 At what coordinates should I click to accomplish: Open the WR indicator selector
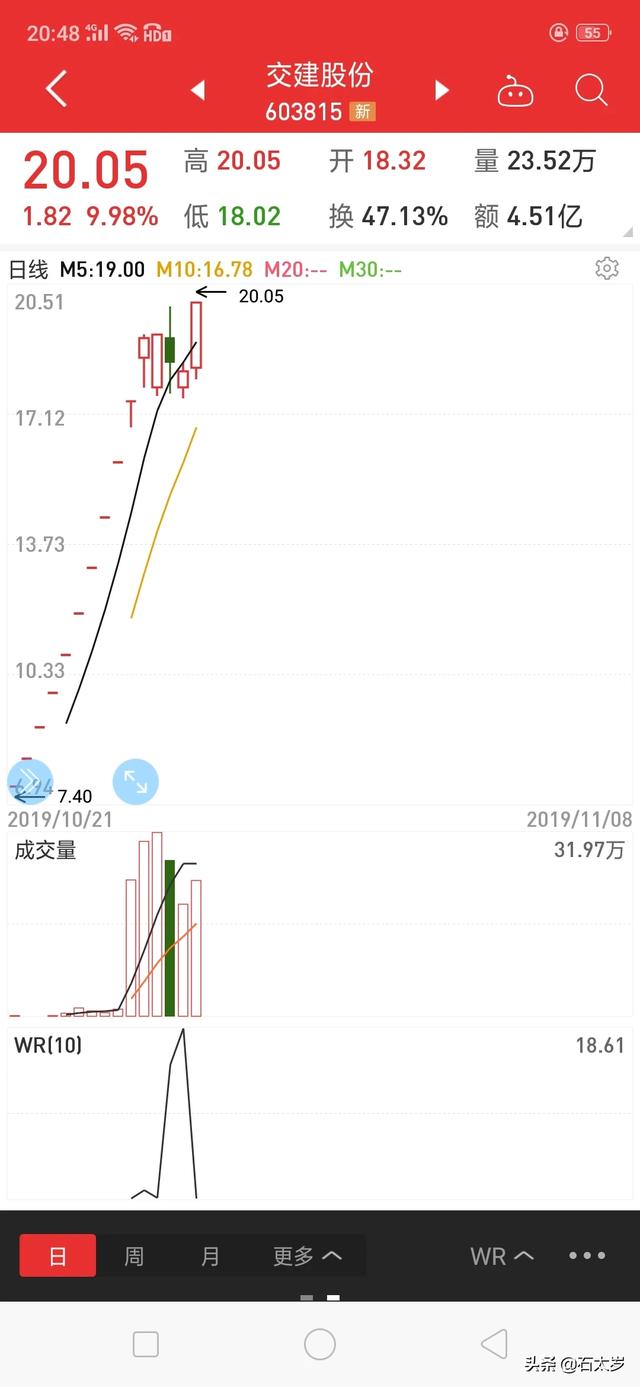click(502, 1256)
